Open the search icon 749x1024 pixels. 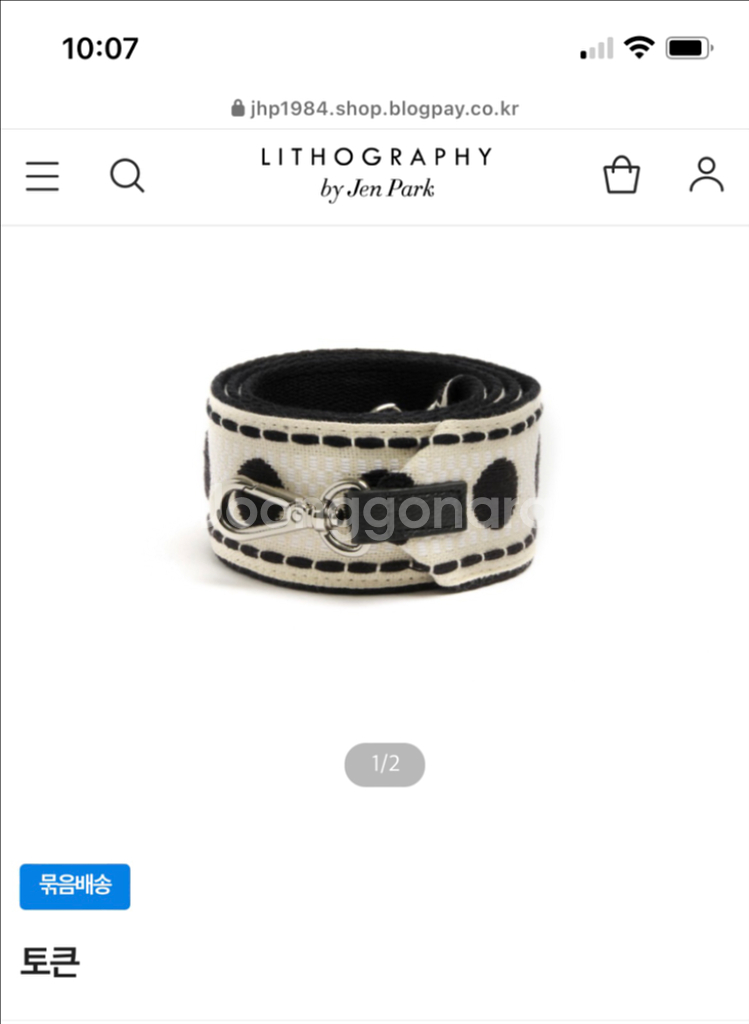[x=127, y=176]
